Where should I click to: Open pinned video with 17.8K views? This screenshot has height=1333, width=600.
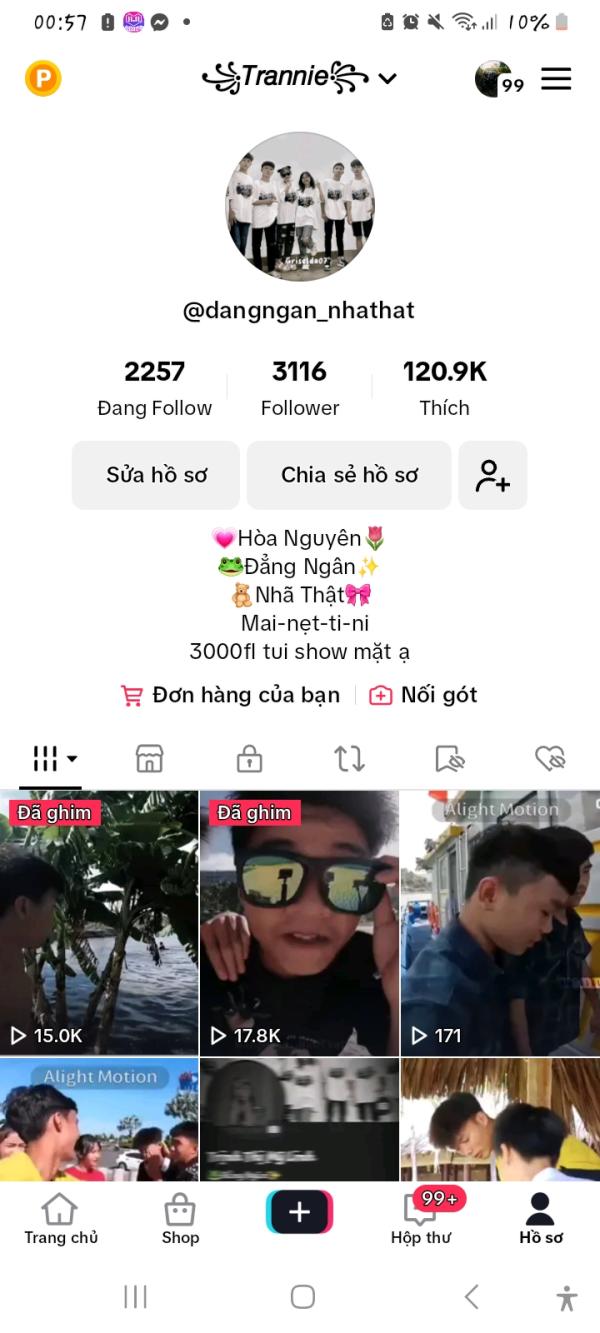point(299,923)
